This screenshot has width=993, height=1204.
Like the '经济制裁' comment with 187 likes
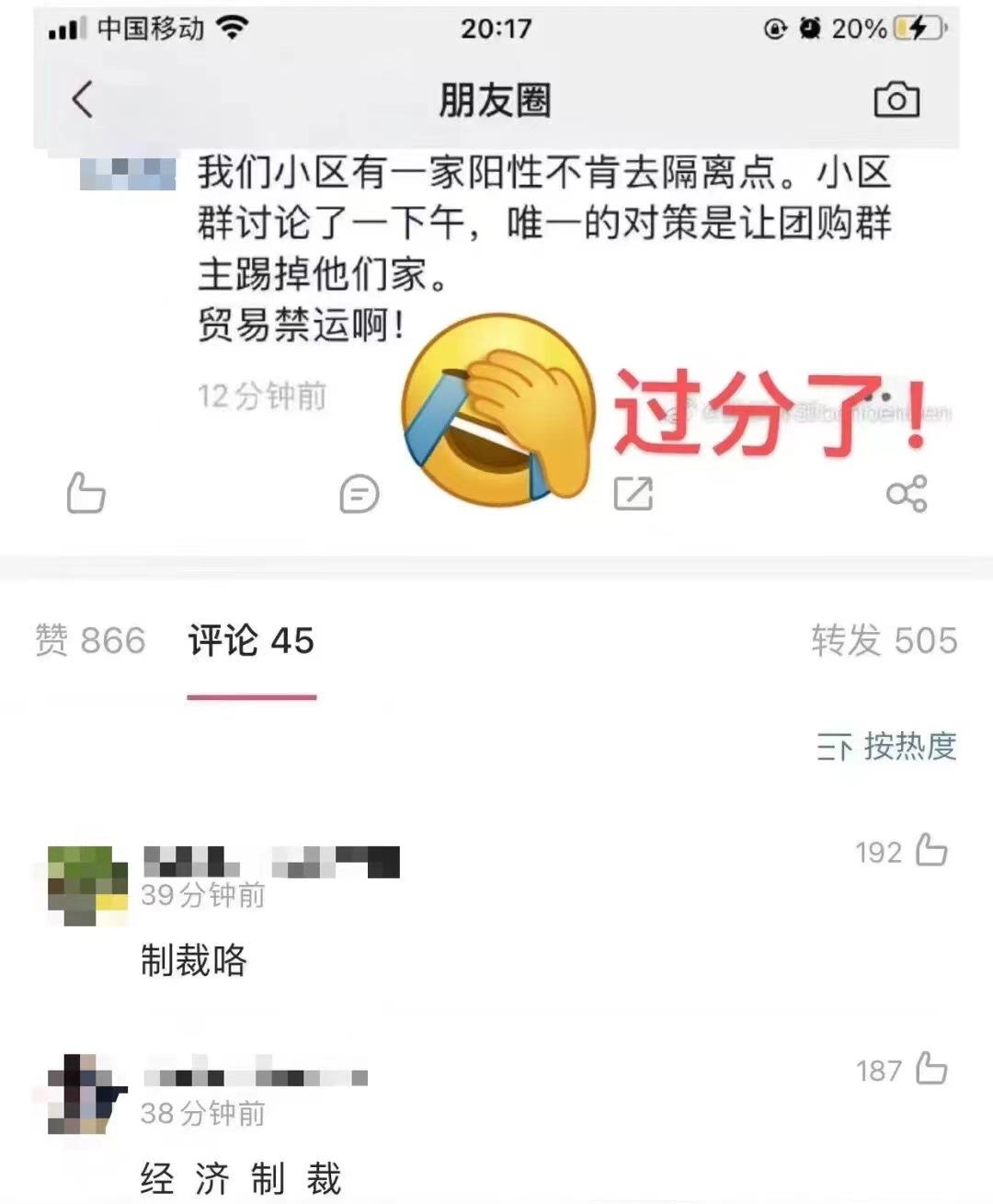(x=931, y=1070)
